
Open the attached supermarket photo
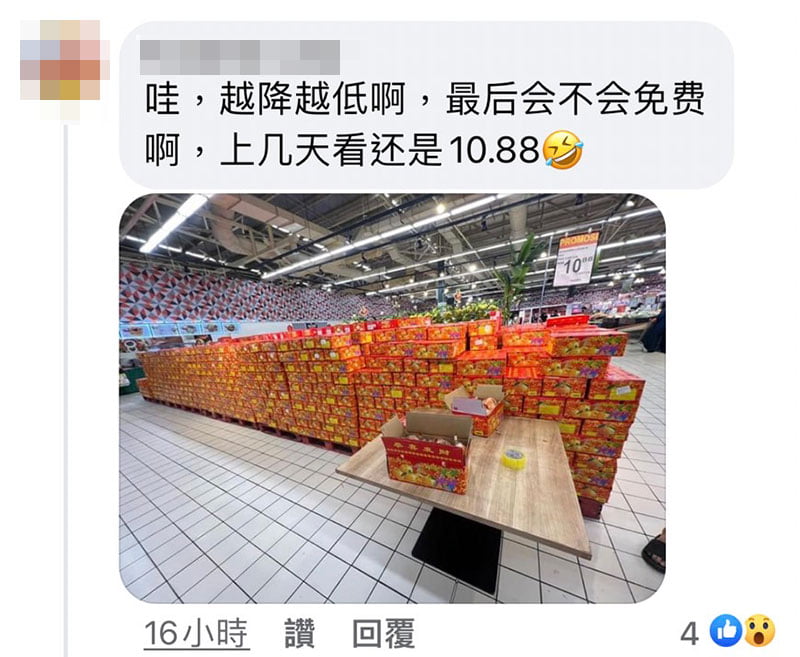(392, 398)
